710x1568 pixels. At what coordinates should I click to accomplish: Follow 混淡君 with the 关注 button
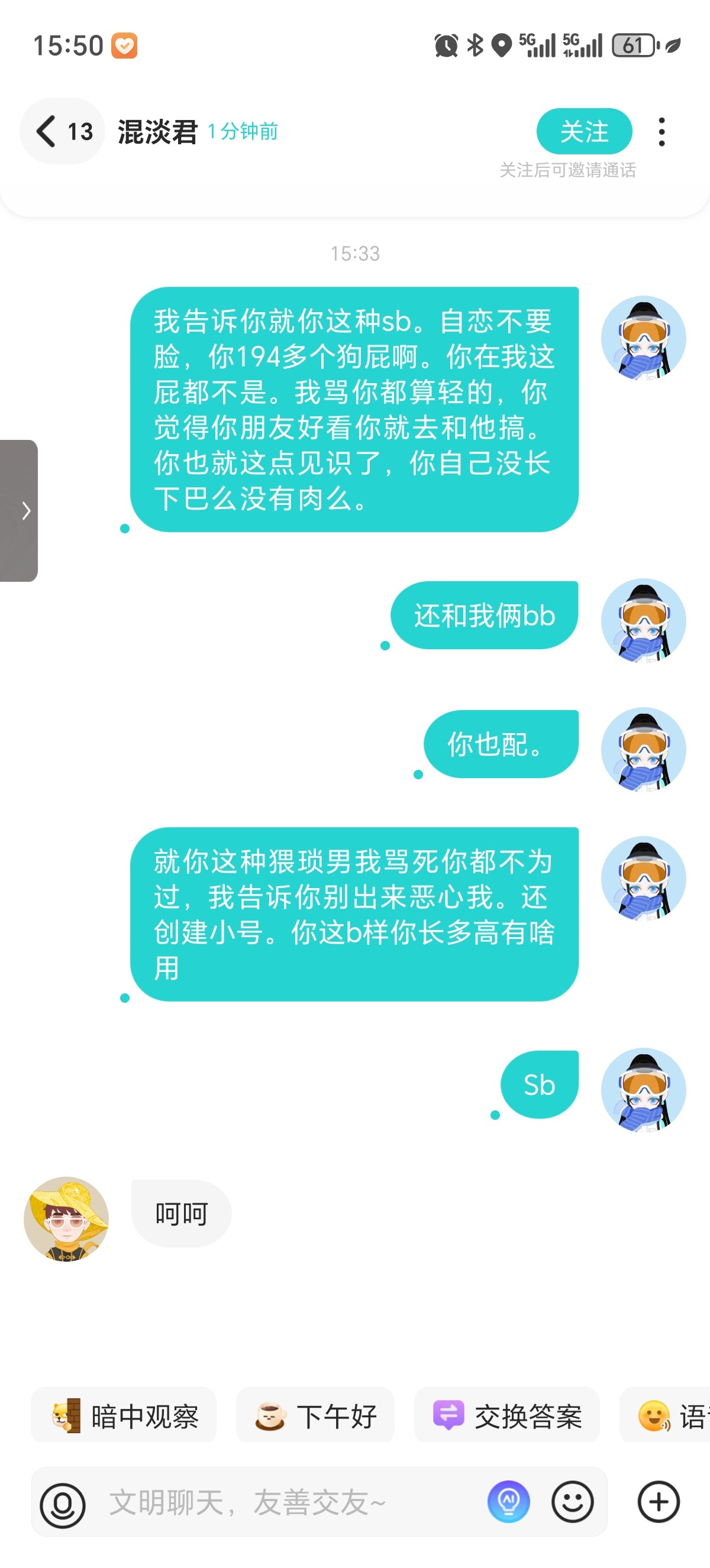[x=584, y=131]
